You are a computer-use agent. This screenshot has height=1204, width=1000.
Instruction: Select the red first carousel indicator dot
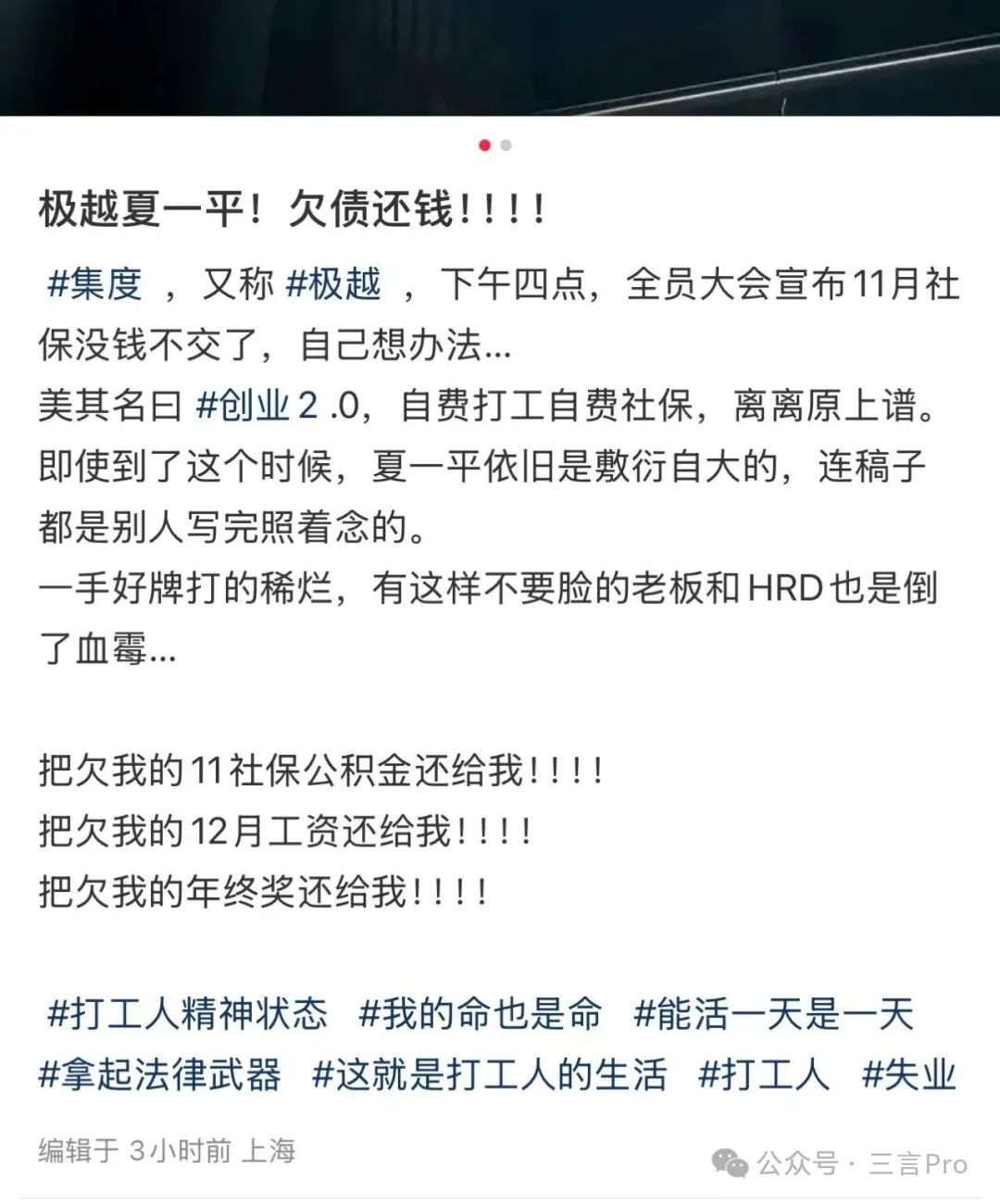[x=483, y=145]
